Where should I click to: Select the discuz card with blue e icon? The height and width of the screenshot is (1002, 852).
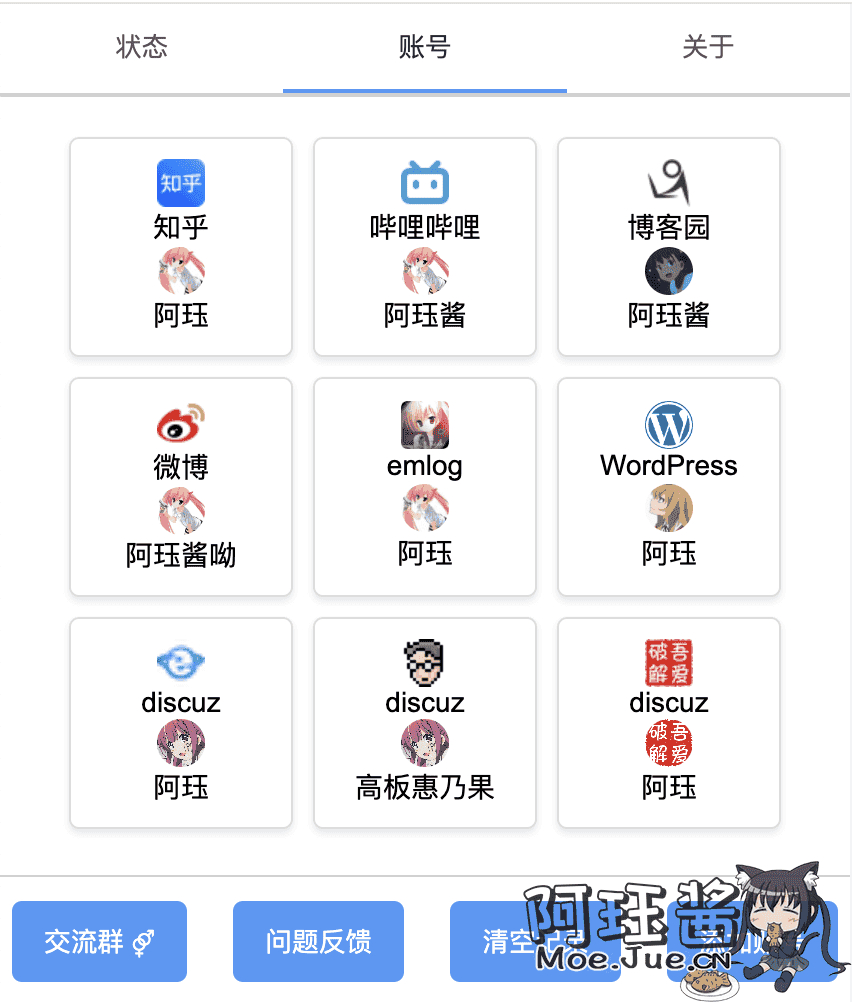181,723
